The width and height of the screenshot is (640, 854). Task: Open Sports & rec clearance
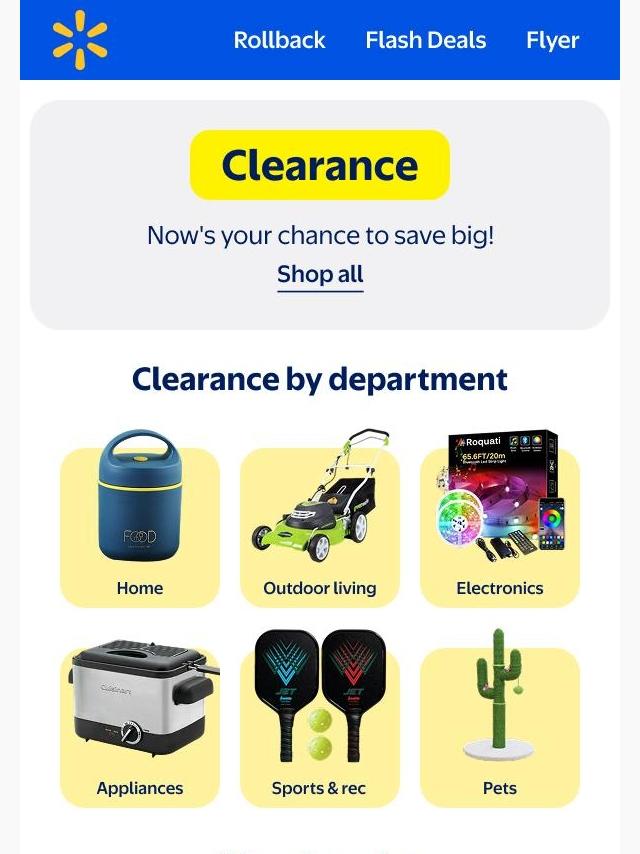coord(320,719)
